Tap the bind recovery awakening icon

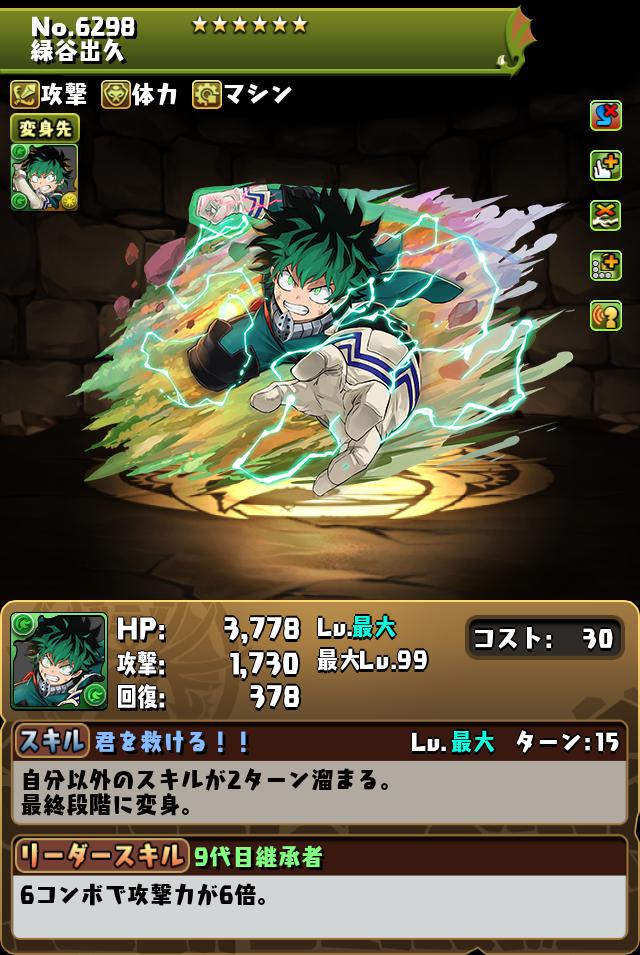[605, 214]
